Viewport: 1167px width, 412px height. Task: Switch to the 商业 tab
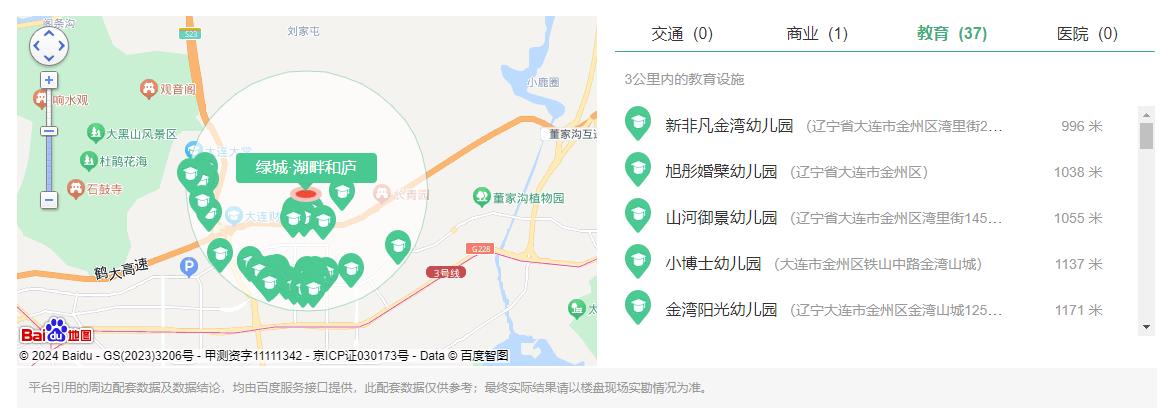[x=817, y=34]
